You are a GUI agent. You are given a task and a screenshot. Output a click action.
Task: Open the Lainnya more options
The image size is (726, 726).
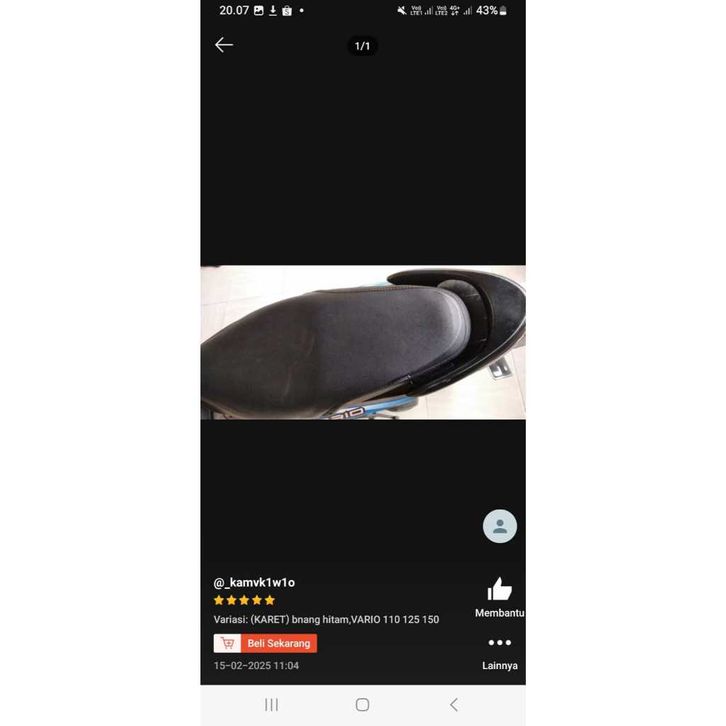click(x=499, y=644)
